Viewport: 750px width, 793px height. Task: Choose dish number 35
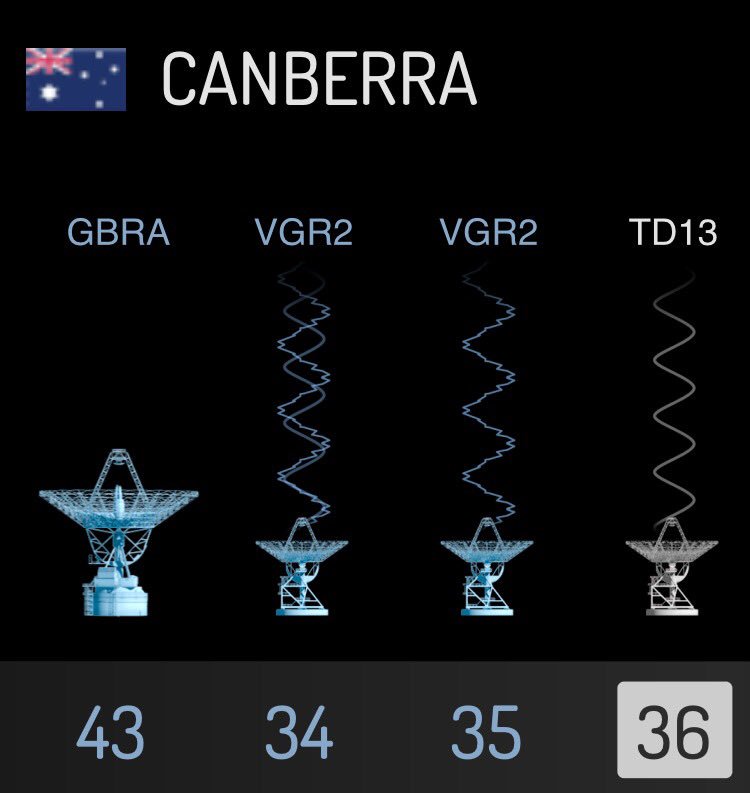click(x=486, y=733)
